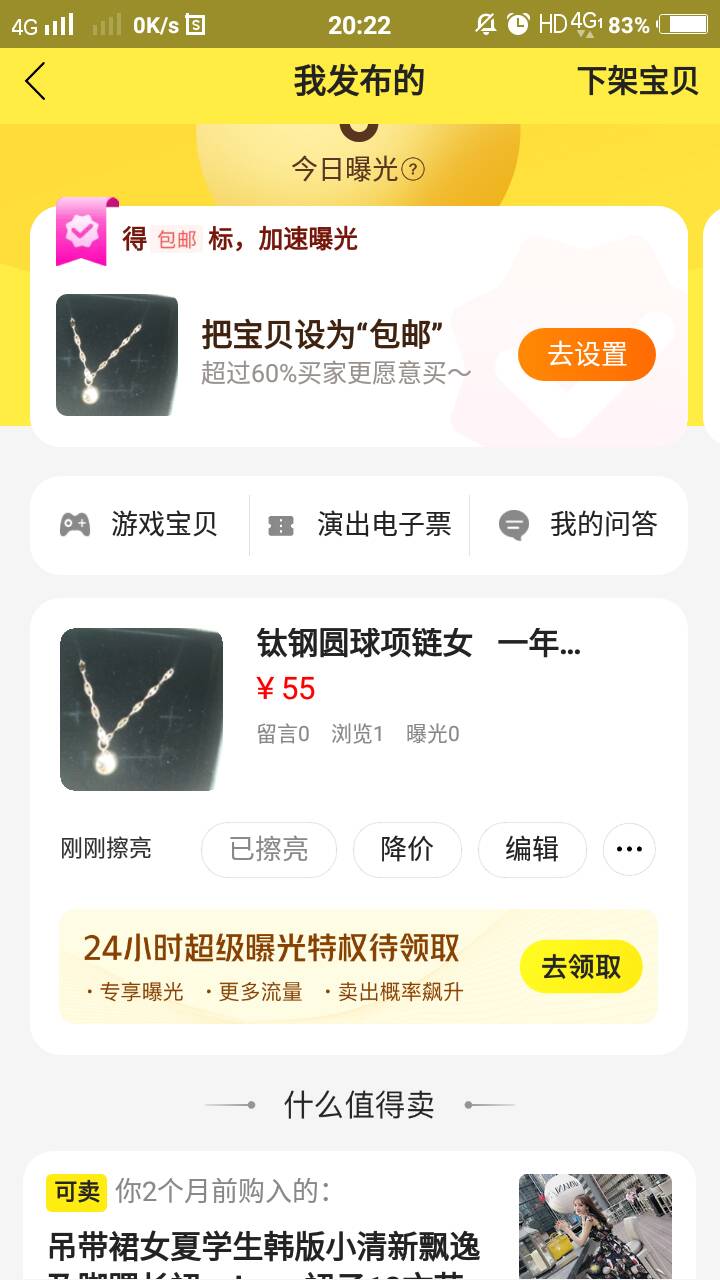The width and height of the screenshot is (720, 1280).
Task: Tap 去领取 to claim exposure privilege
Action: click(x=581, y=967)
